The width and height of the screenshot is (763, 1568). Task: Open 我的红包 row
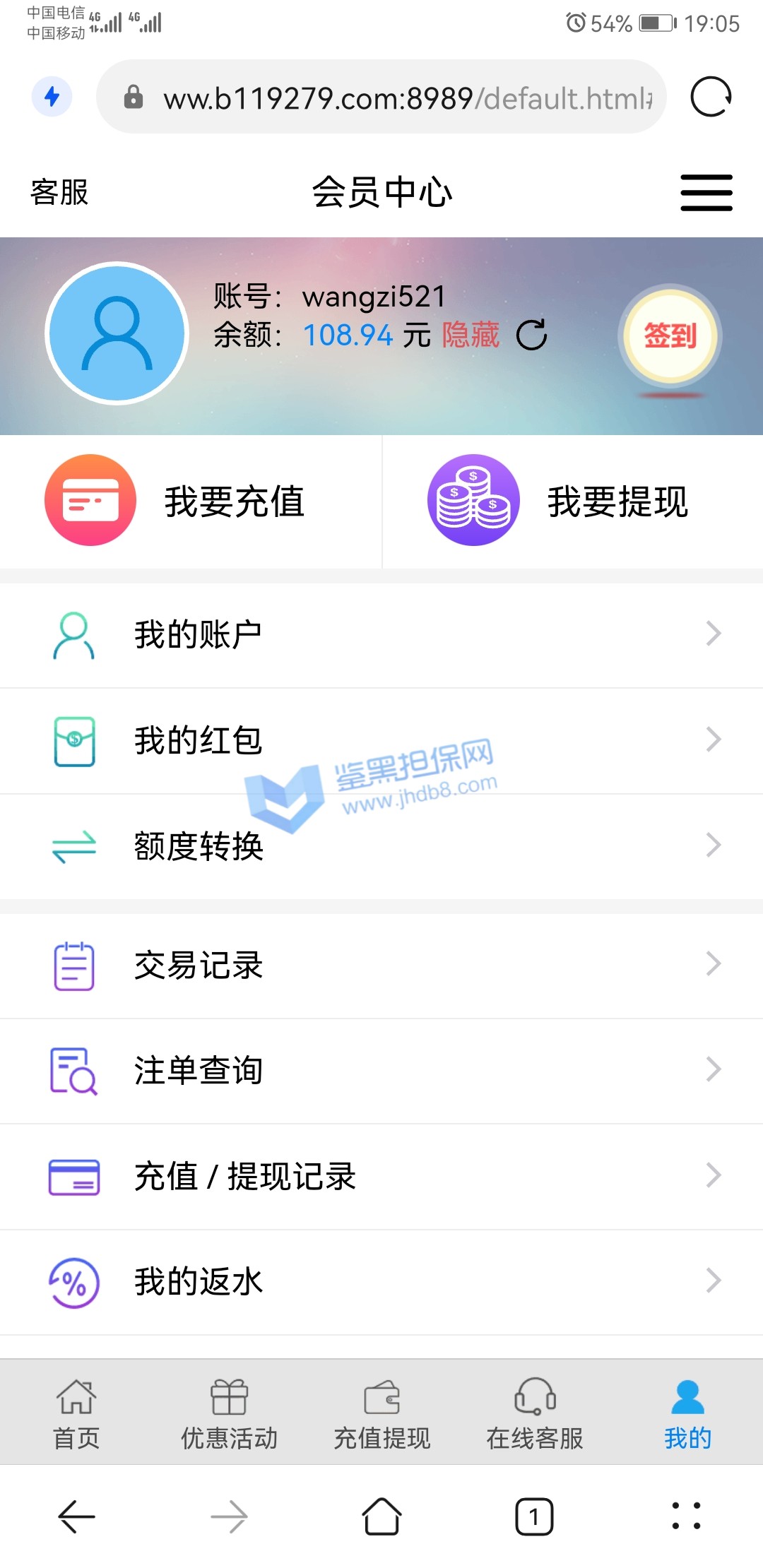pyautogui.click(x=381, y=740)
